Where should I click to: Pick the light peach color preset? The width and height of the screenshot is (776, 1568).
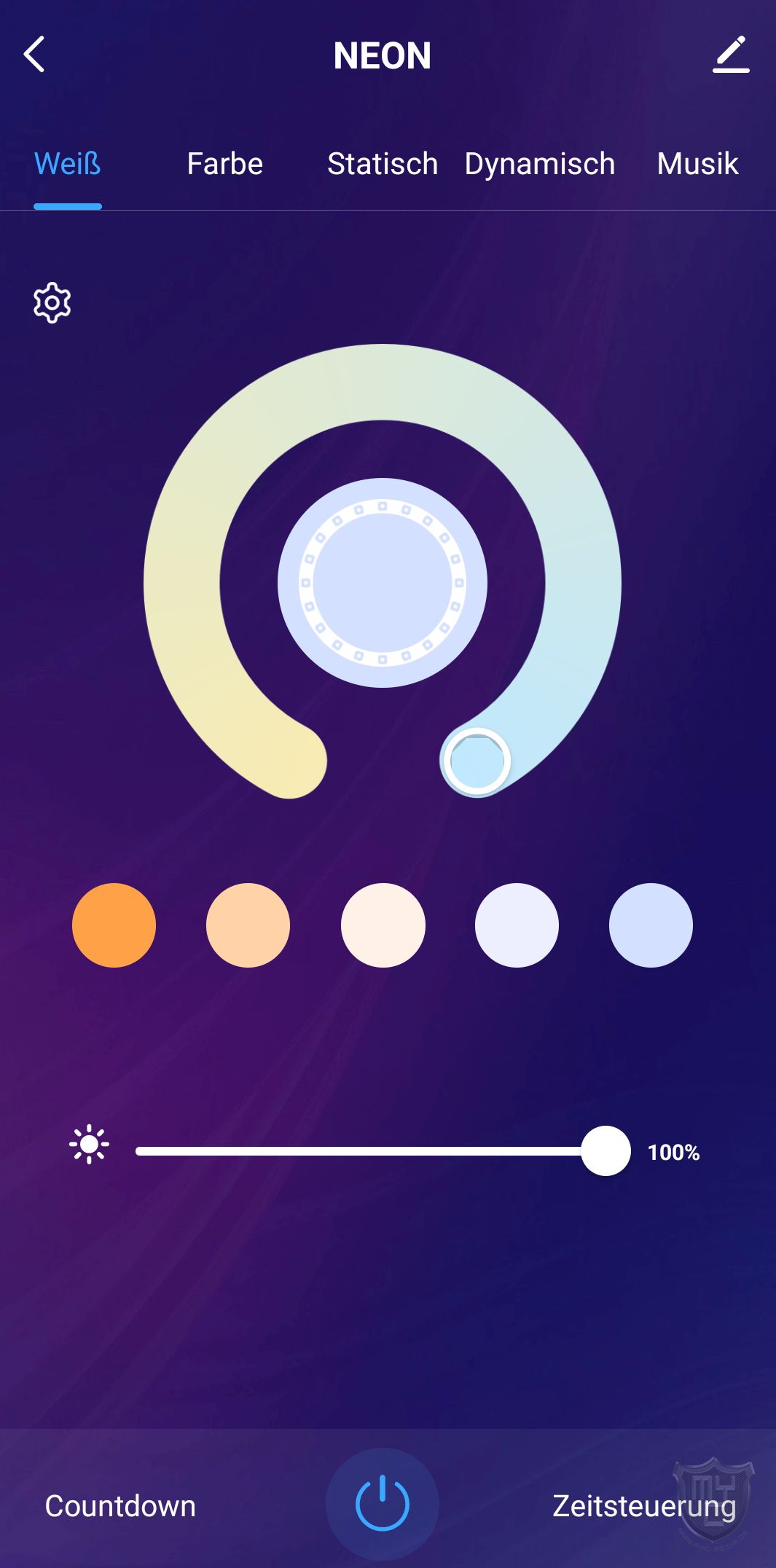click(248, 925)
